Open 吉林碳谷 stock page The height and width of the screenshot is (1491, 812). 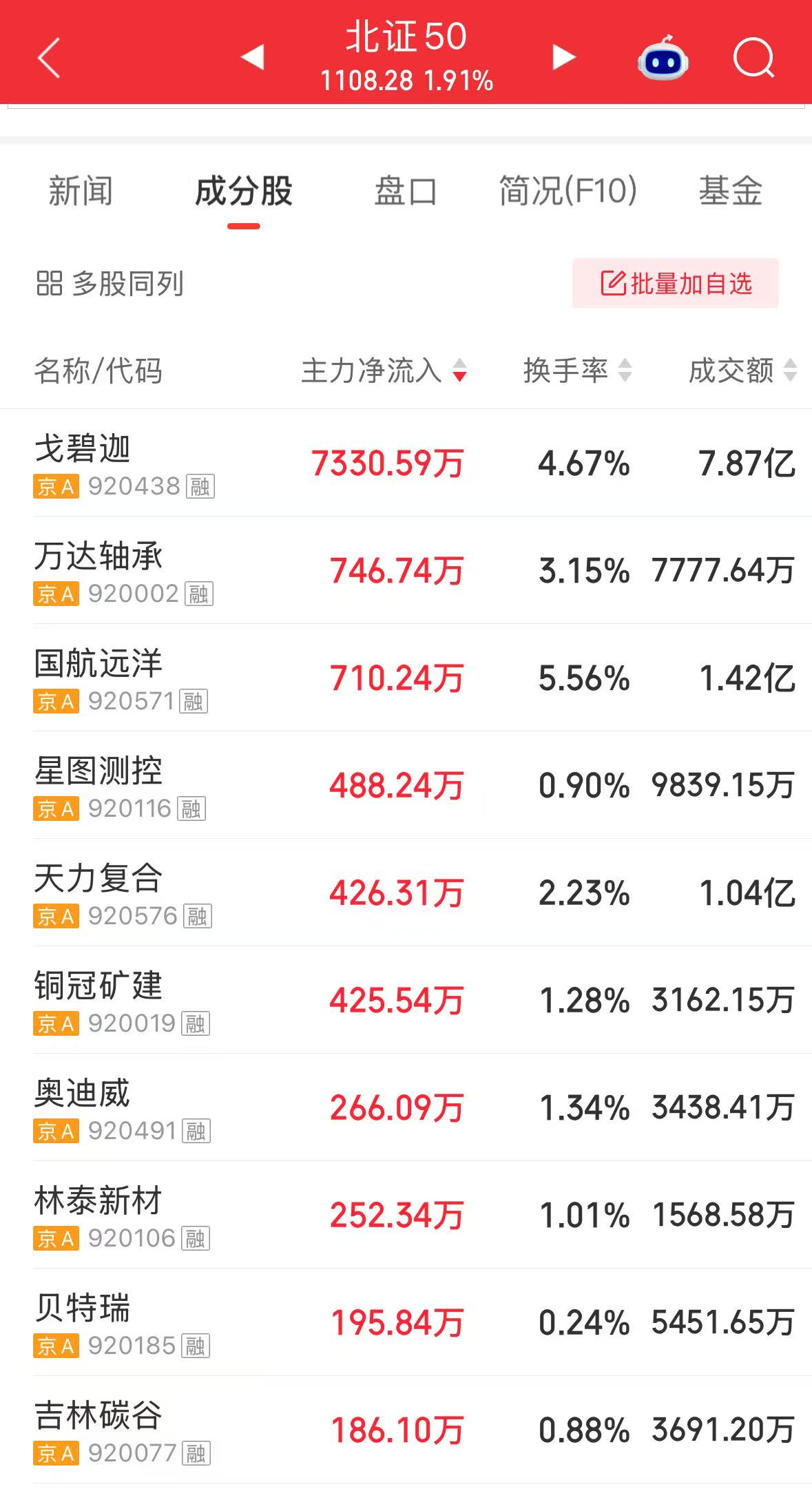coord(406,1430)
